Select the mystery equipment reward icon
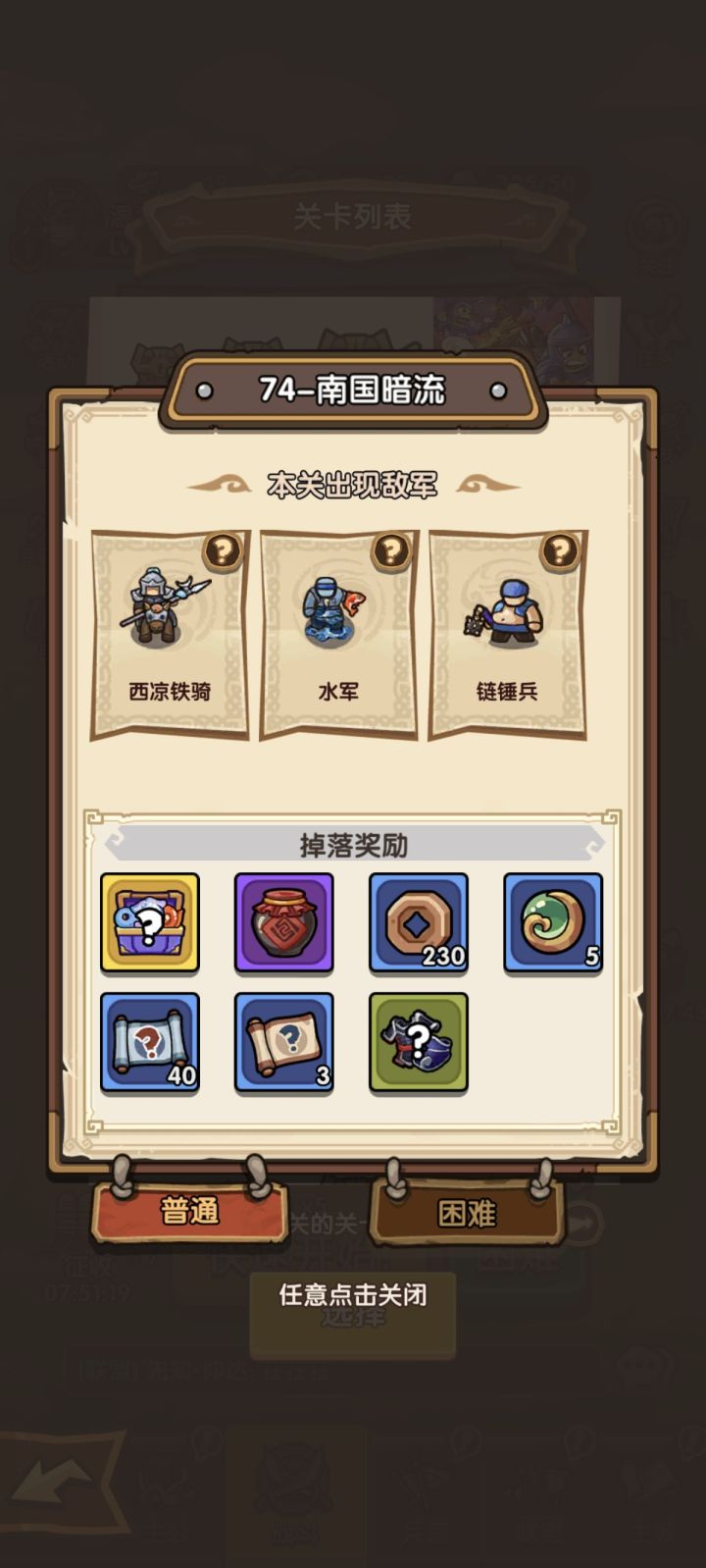This screenshot has width=706, height=1568. tap(418, 1043)
